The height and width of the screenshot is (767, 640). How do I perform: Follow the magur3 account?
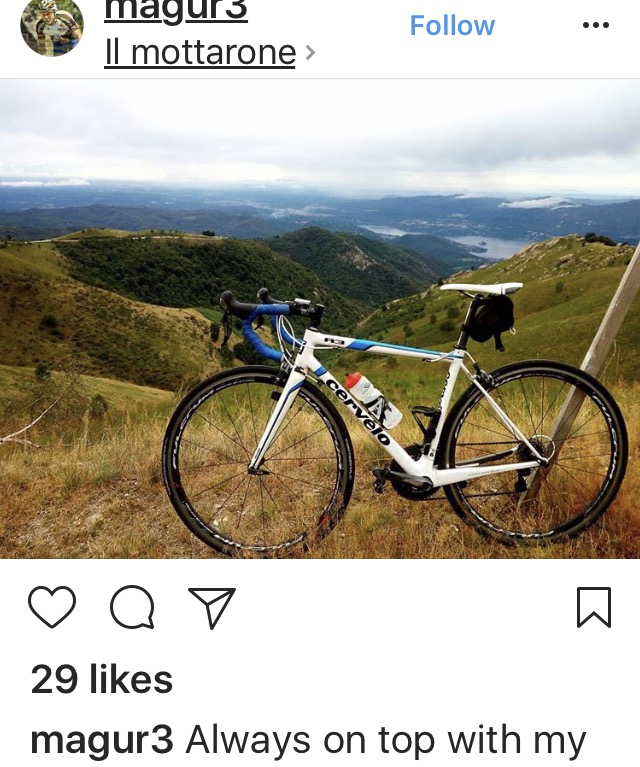[452, 25]
